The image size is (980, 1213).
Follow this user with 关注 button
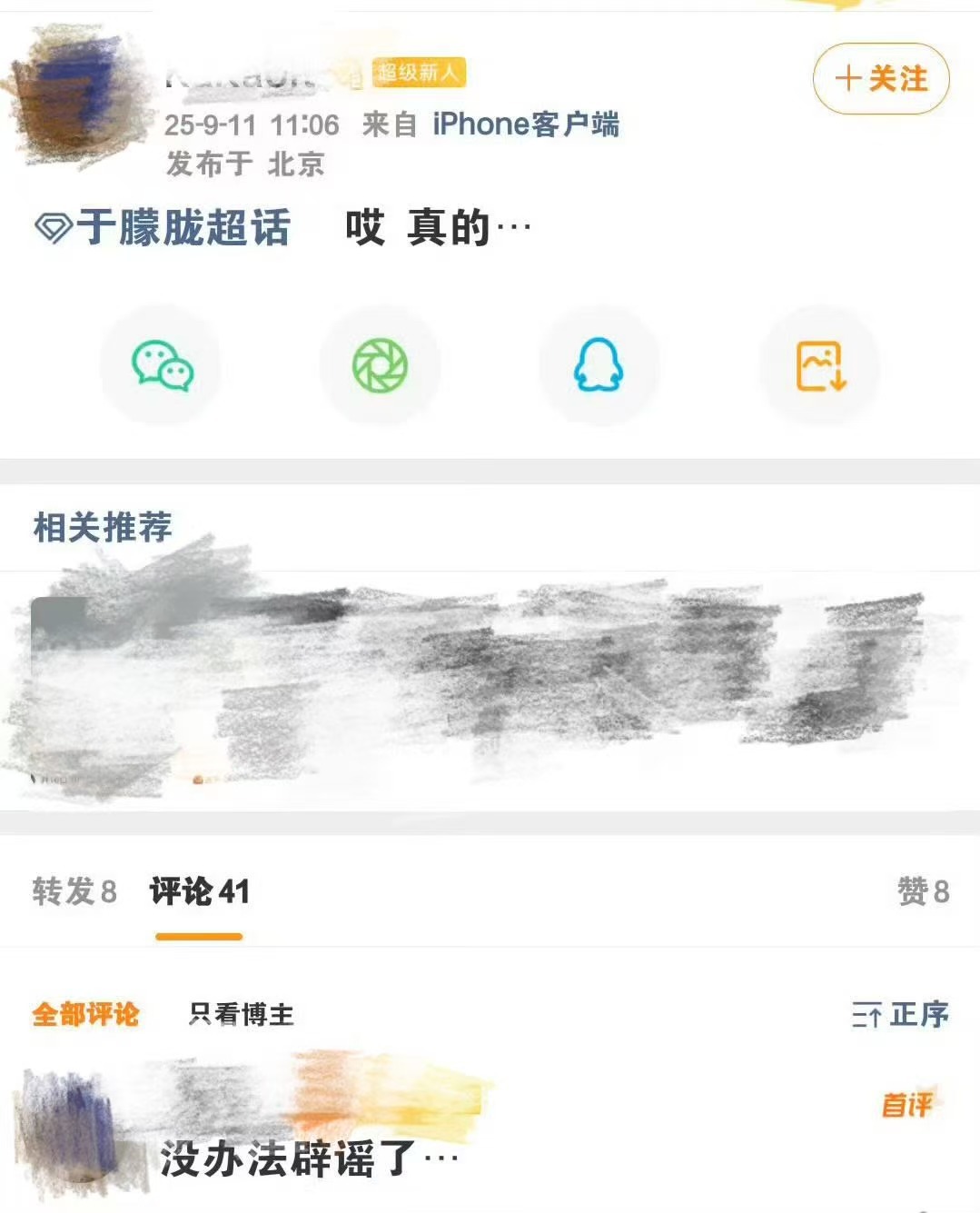tap(881, 79)
